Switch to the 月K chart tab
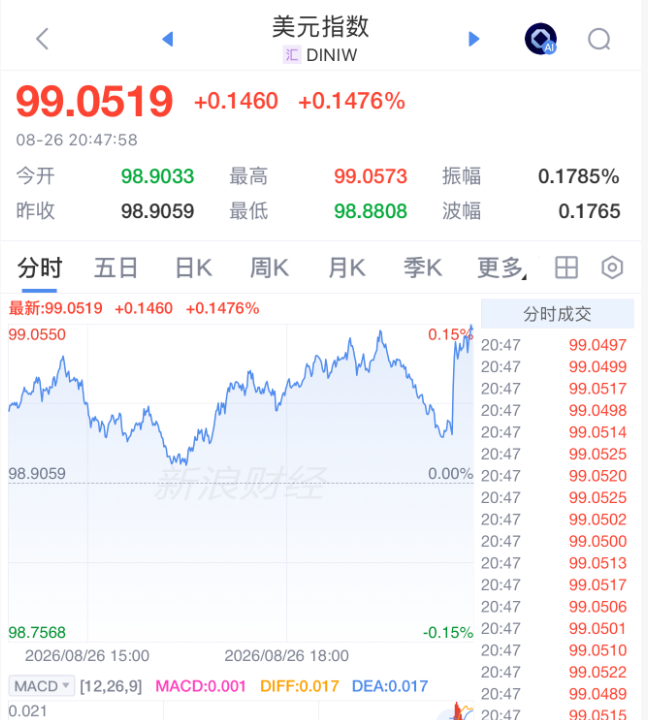This screenshot has height=720, width=648. pyautogui.click(x=347, y=268)
